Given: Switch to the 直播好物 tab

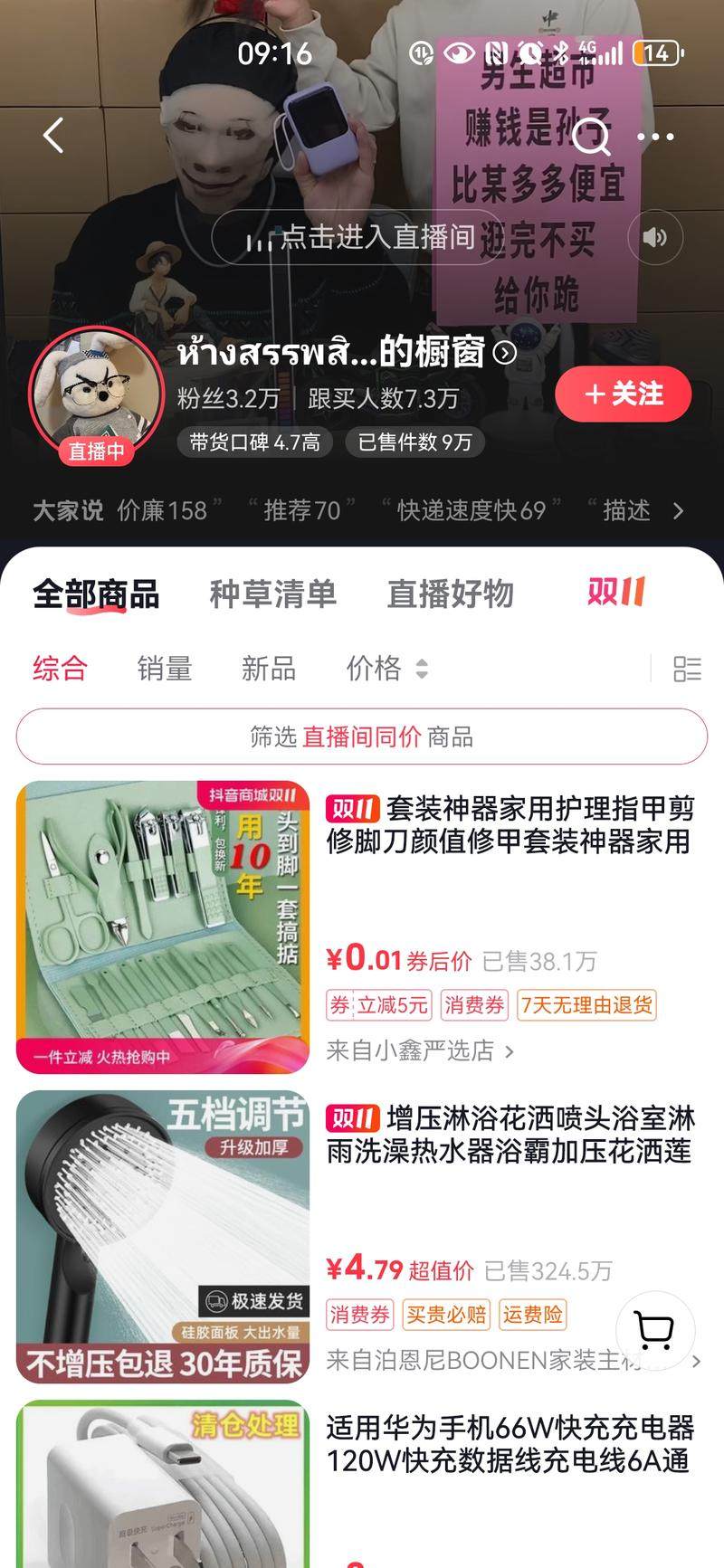Looking at the screenshot, I should [450, 594].
